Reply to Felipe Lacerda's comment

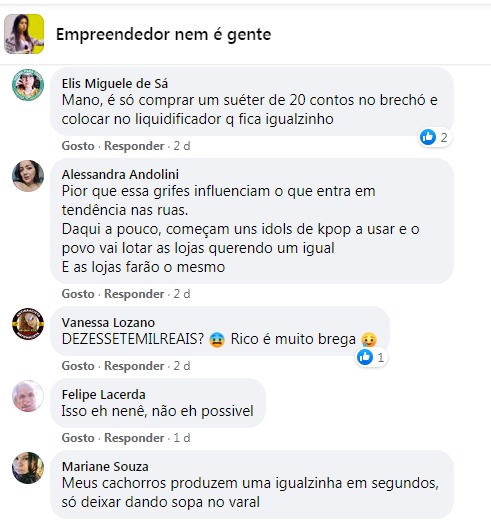pos(134,438)
